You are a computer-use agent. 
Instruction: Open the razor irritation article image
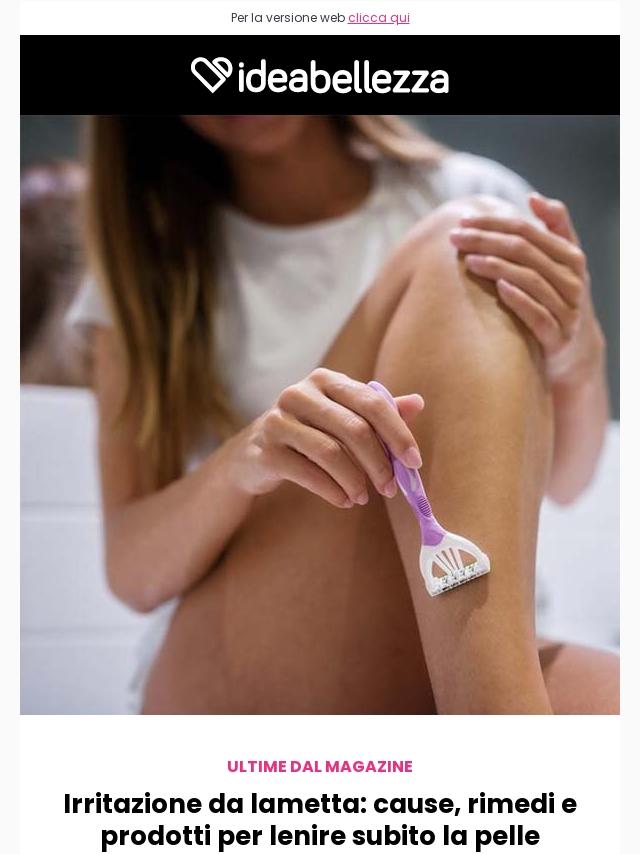(320, 415)
